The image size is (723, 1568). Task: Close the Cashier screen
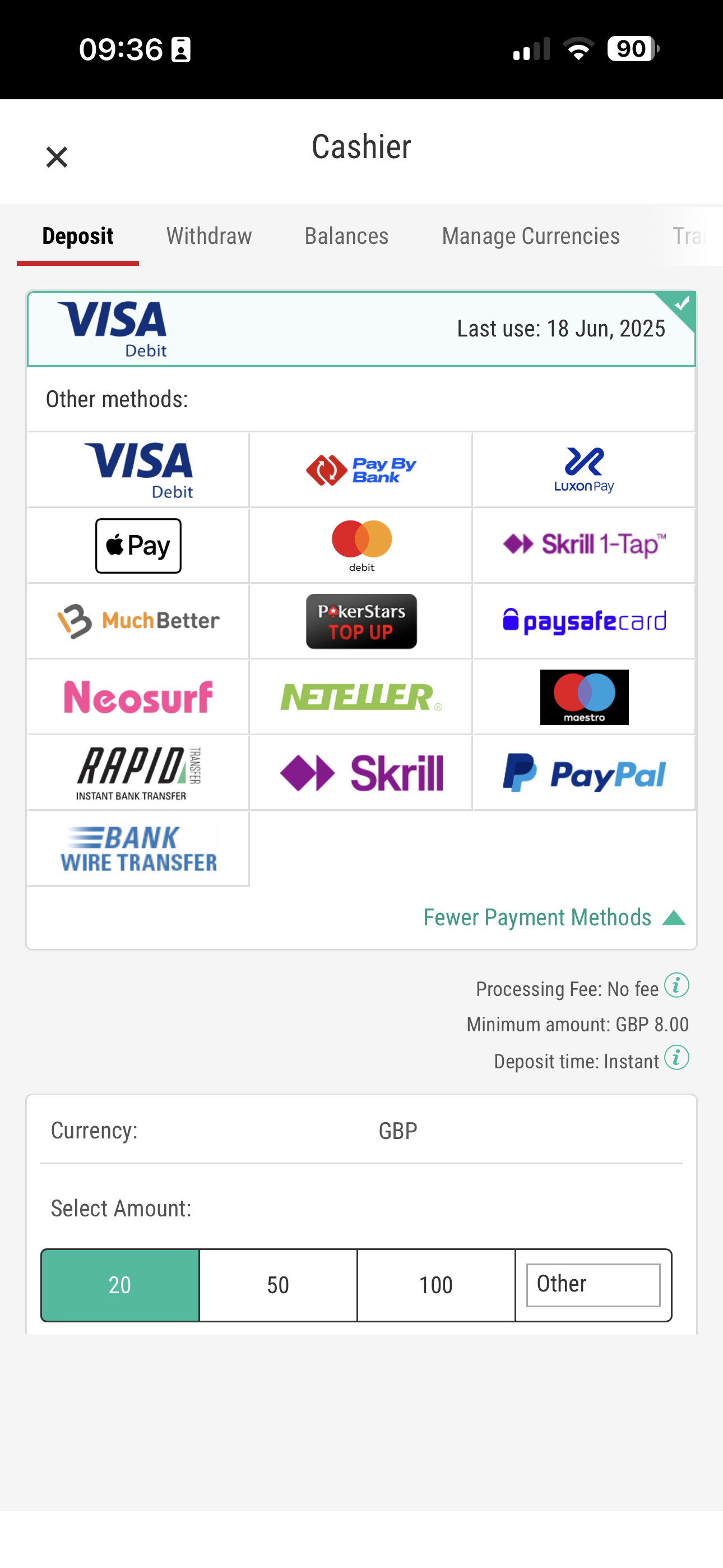(57, 157)
